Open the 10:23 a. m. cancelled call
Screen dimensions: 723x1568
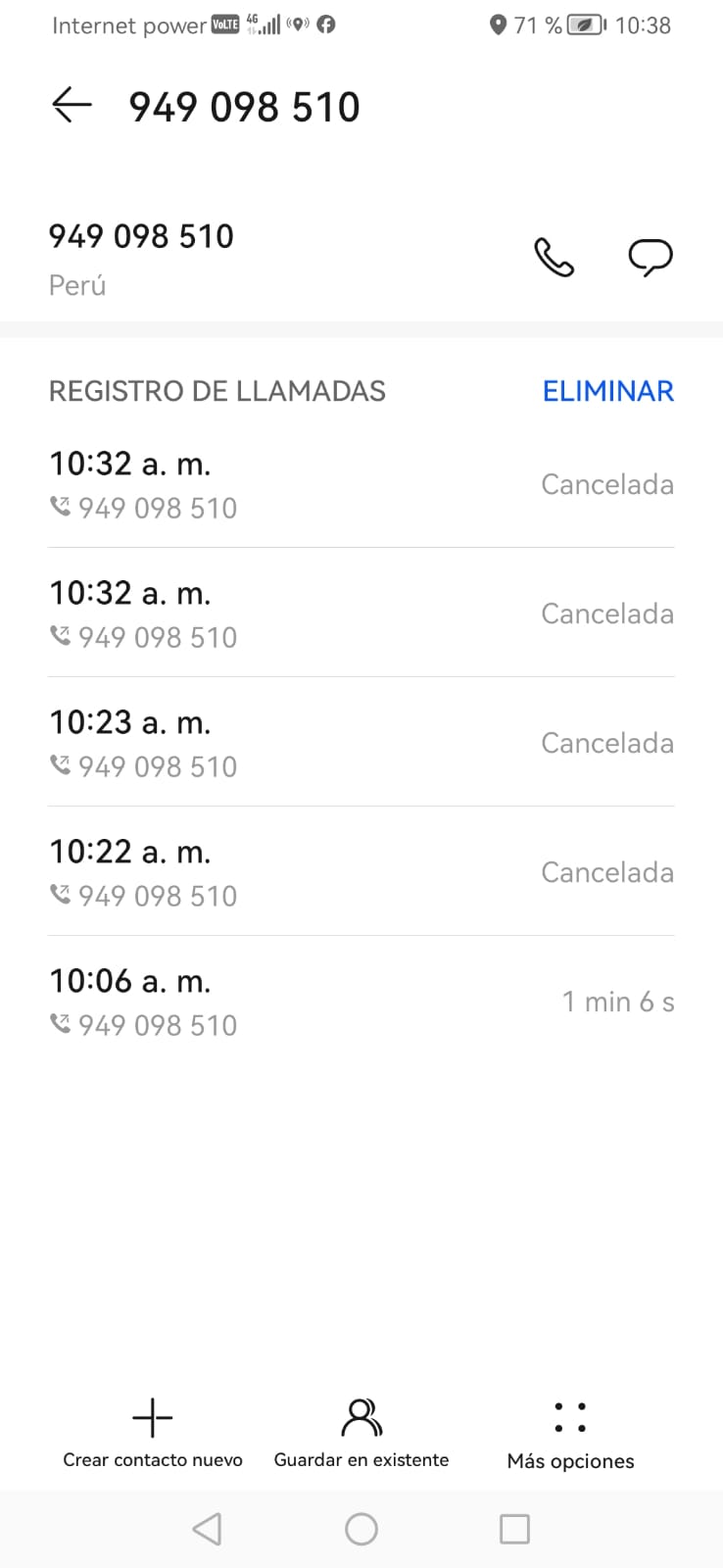coord(361,743)
